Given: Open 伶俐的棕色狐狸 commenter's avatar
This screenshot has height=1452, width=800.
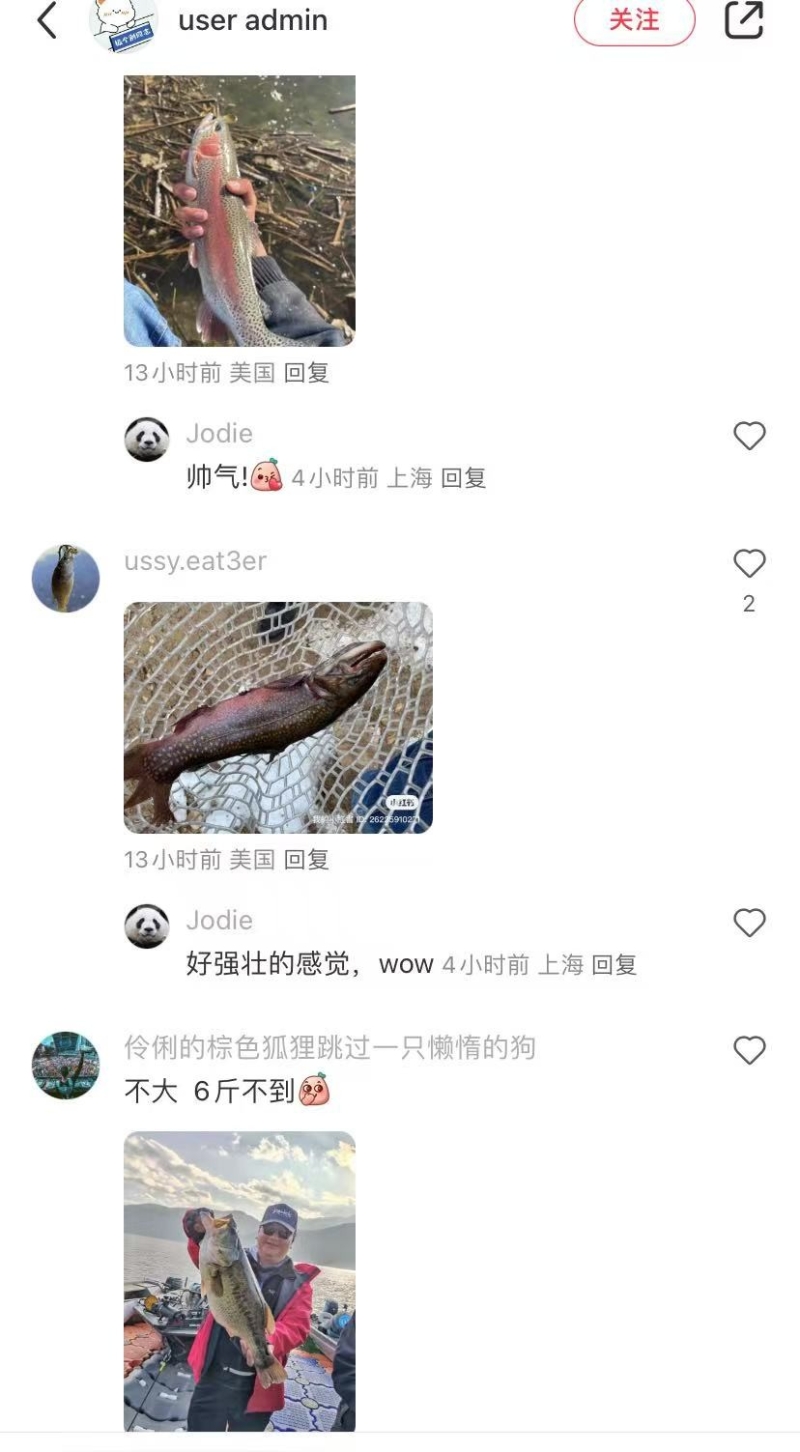Looking at the screenshot, I should [66, 1065].
